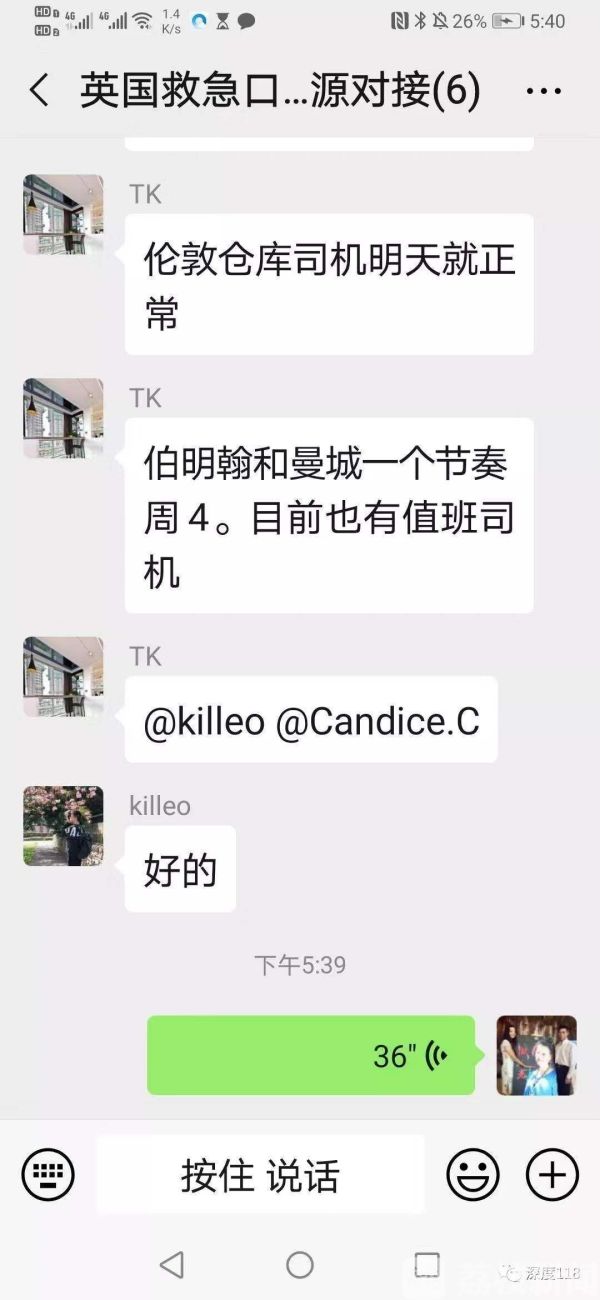Open the system recent apps view

coord(427,1265)
